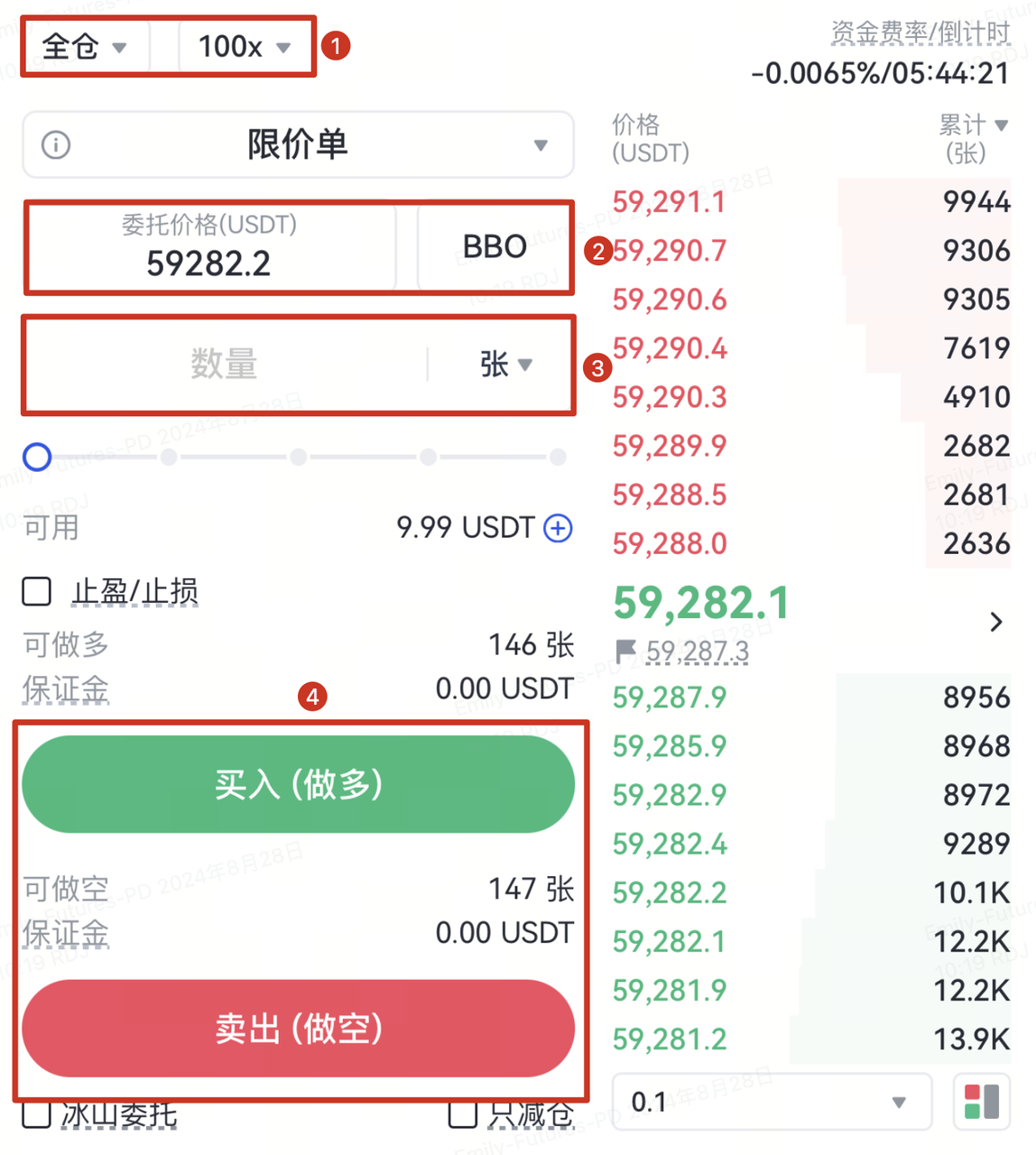
Task: Enable the 止盈/止损 checkbox
Action: [x=37, y=592]
